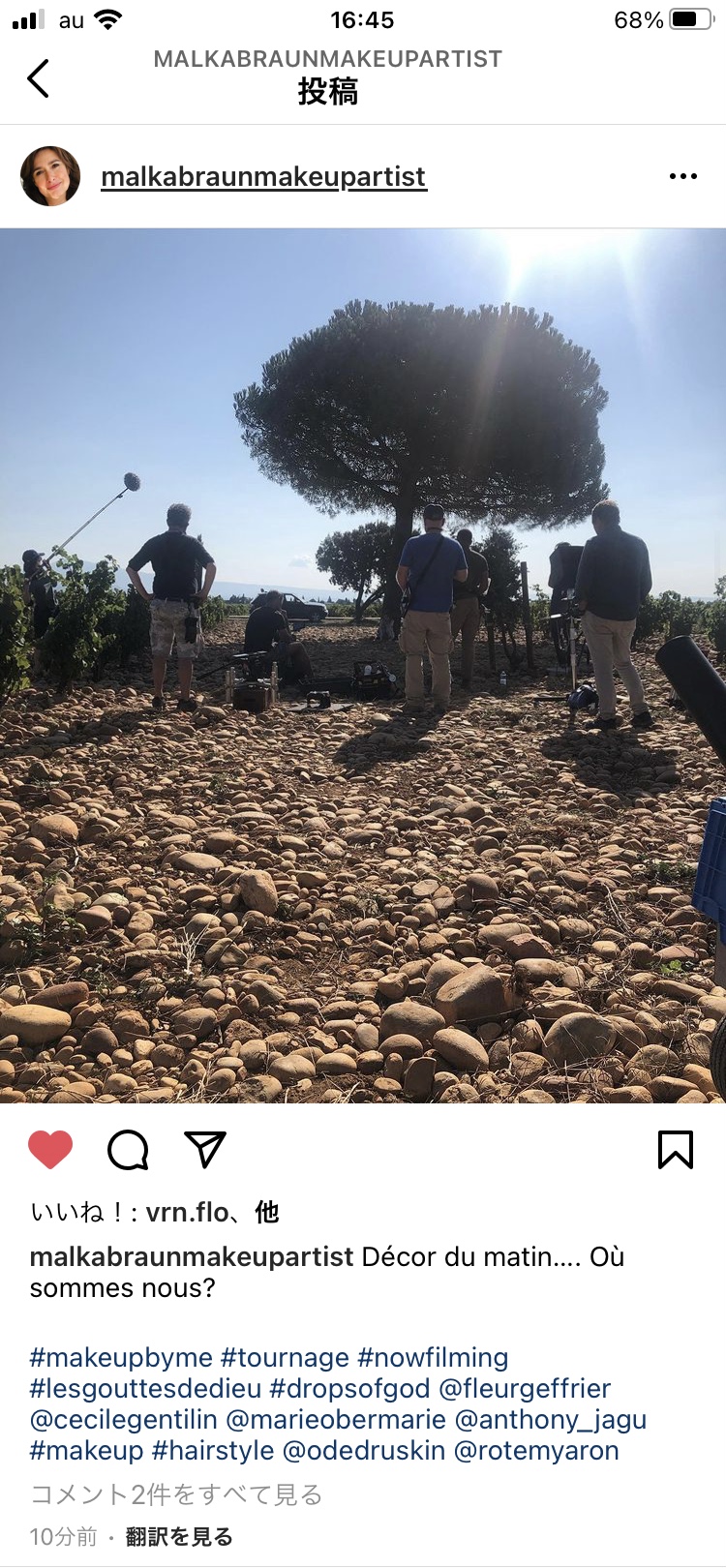Visit the @fleurgeffrier profile
The image size is (726, 1568).
click(525, 1389)
